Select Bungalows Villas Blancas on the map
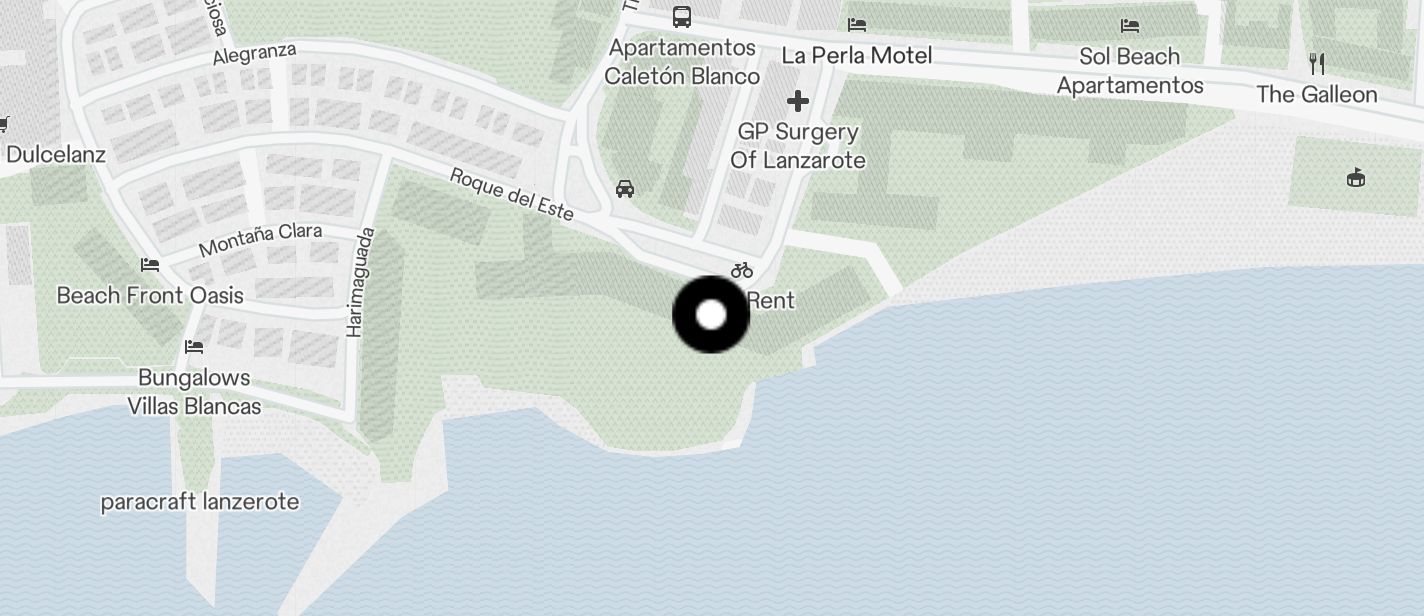 click(194, 348)
